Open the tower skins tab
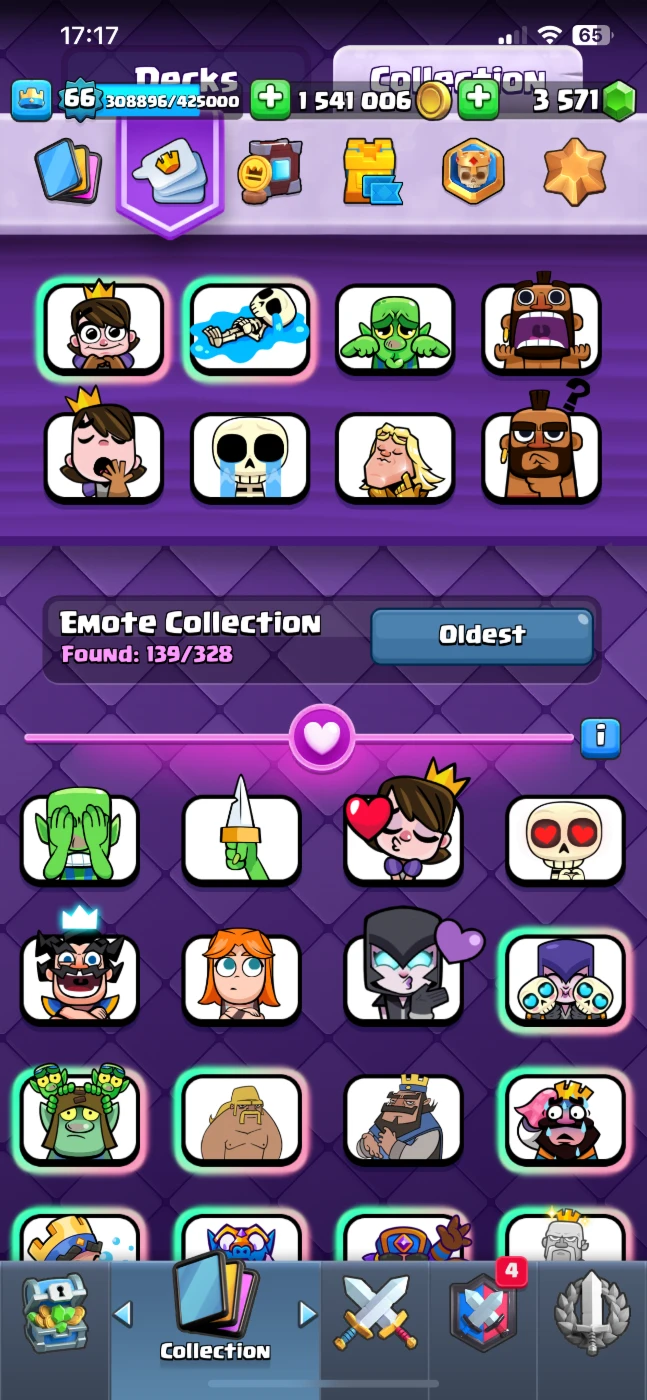This screenshot has width=647, height=1400. pos(371,172)
